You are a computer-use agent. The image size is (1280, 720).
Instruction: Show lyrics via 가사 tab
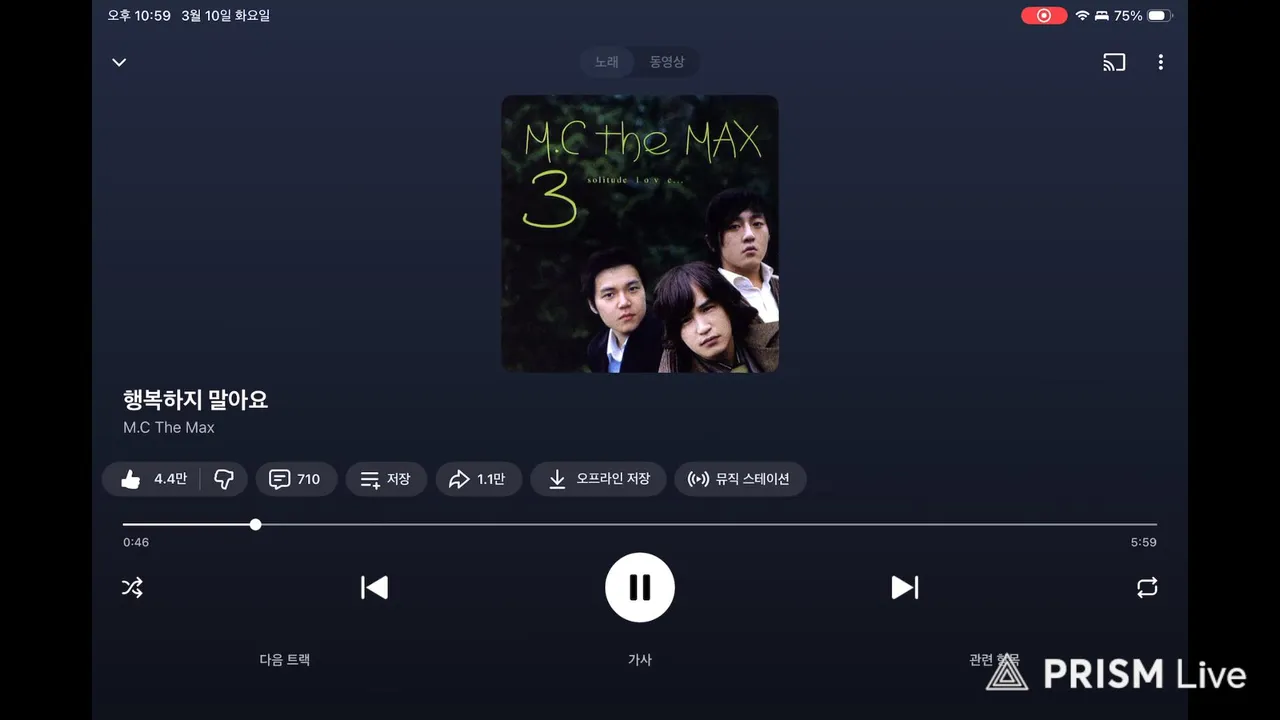click(640, 660)
